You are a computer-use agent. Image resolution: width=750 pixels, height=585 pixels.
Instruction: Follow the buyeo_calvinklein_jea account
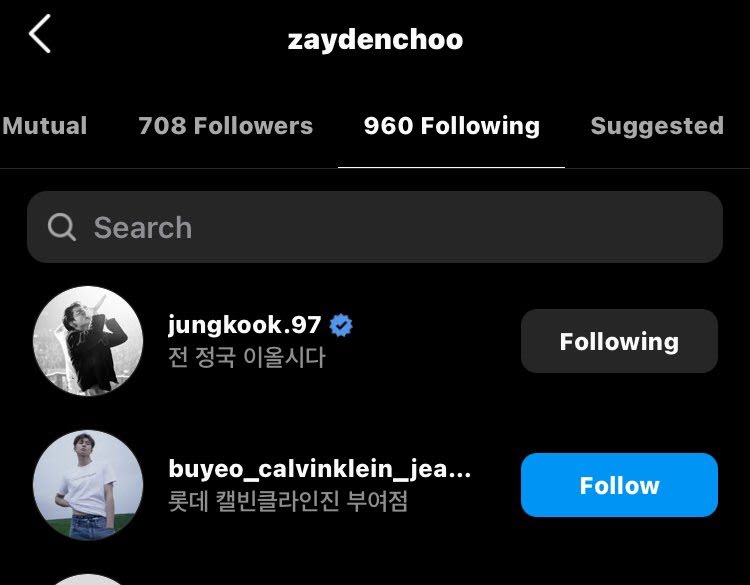[x=618, y=485]
